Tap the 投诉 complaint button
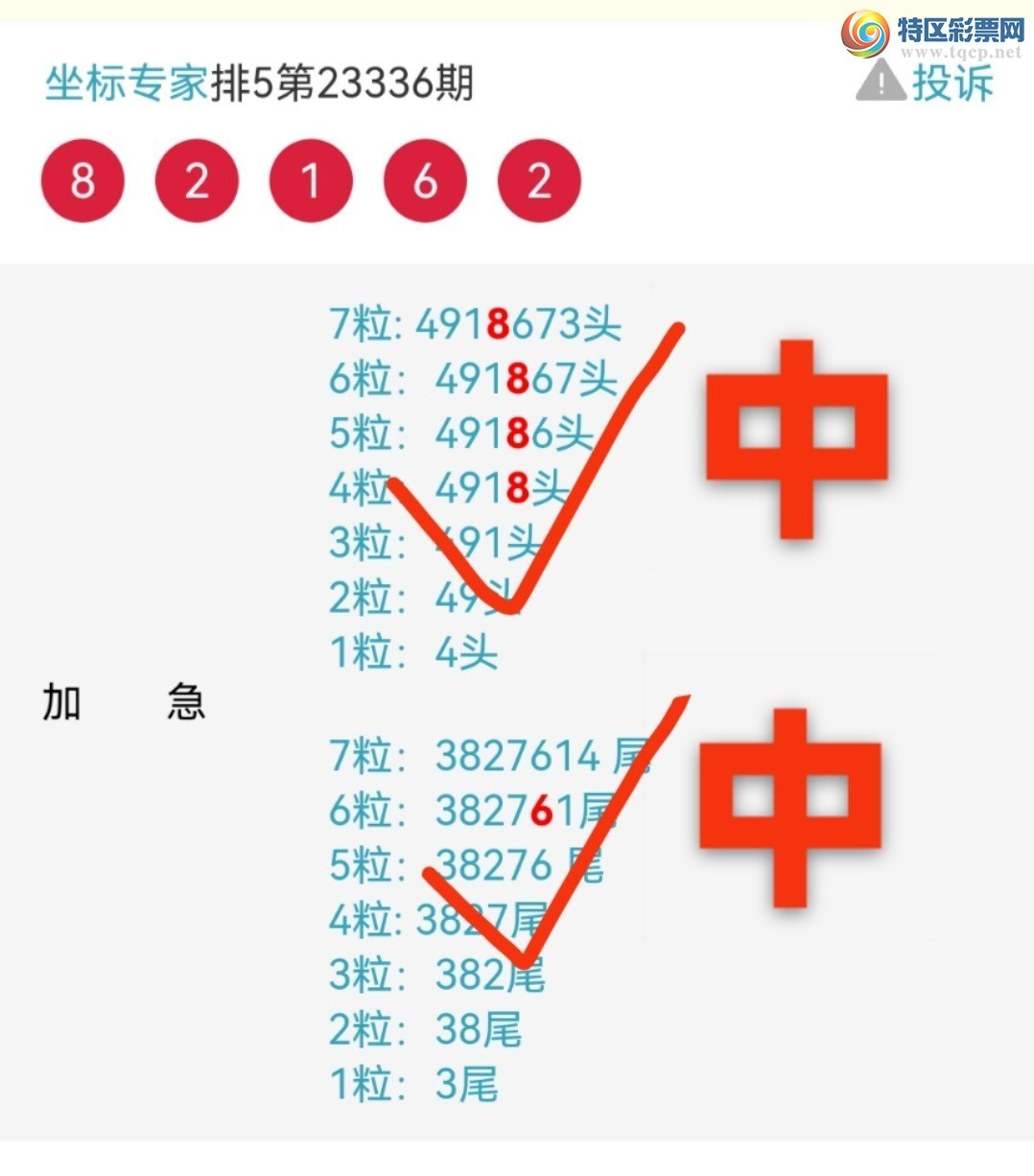Image resolution: width=1034 pixels, height=1176 pixels. [926, 82]
